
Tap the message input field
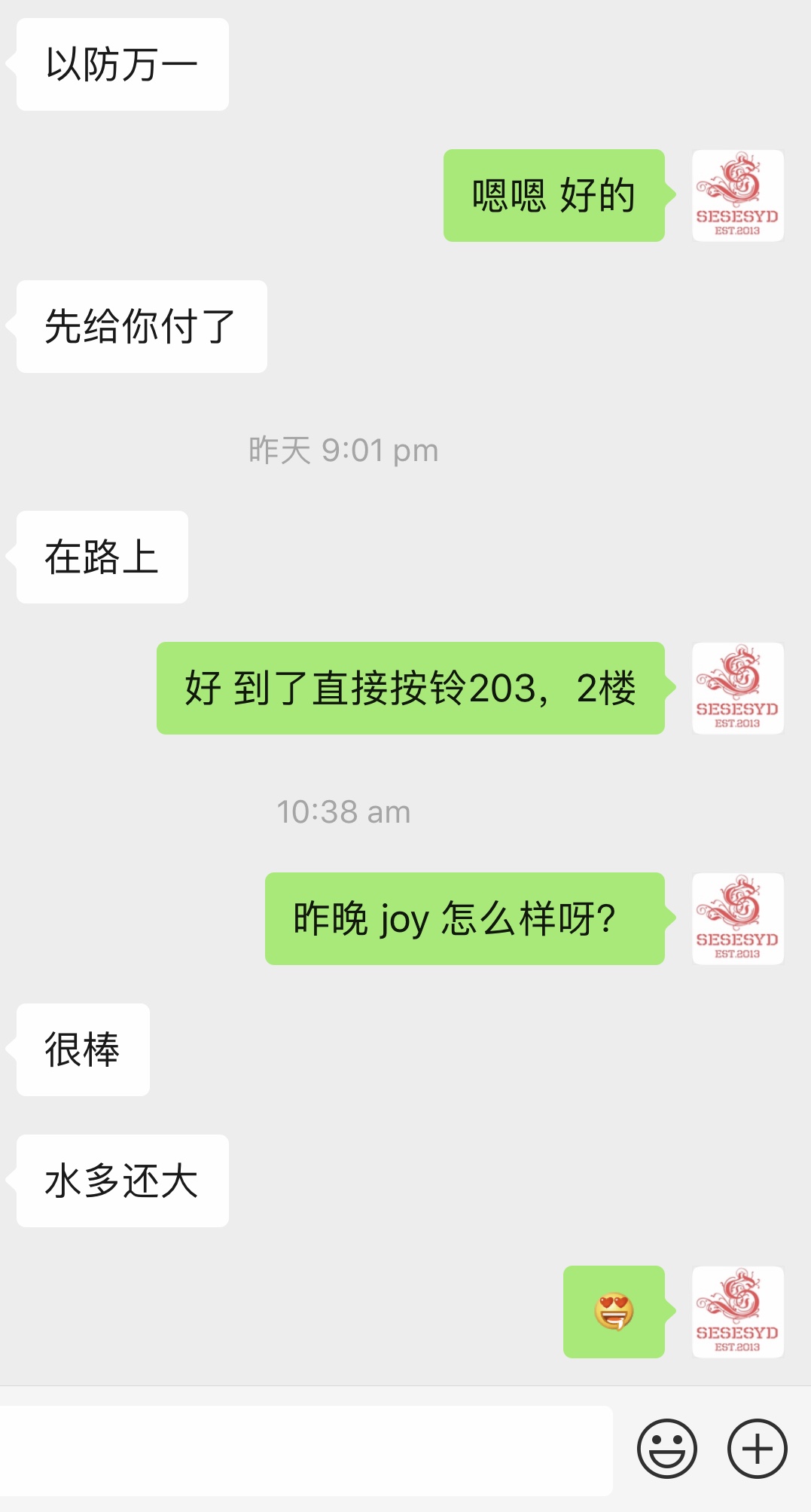coord(305,1450)
